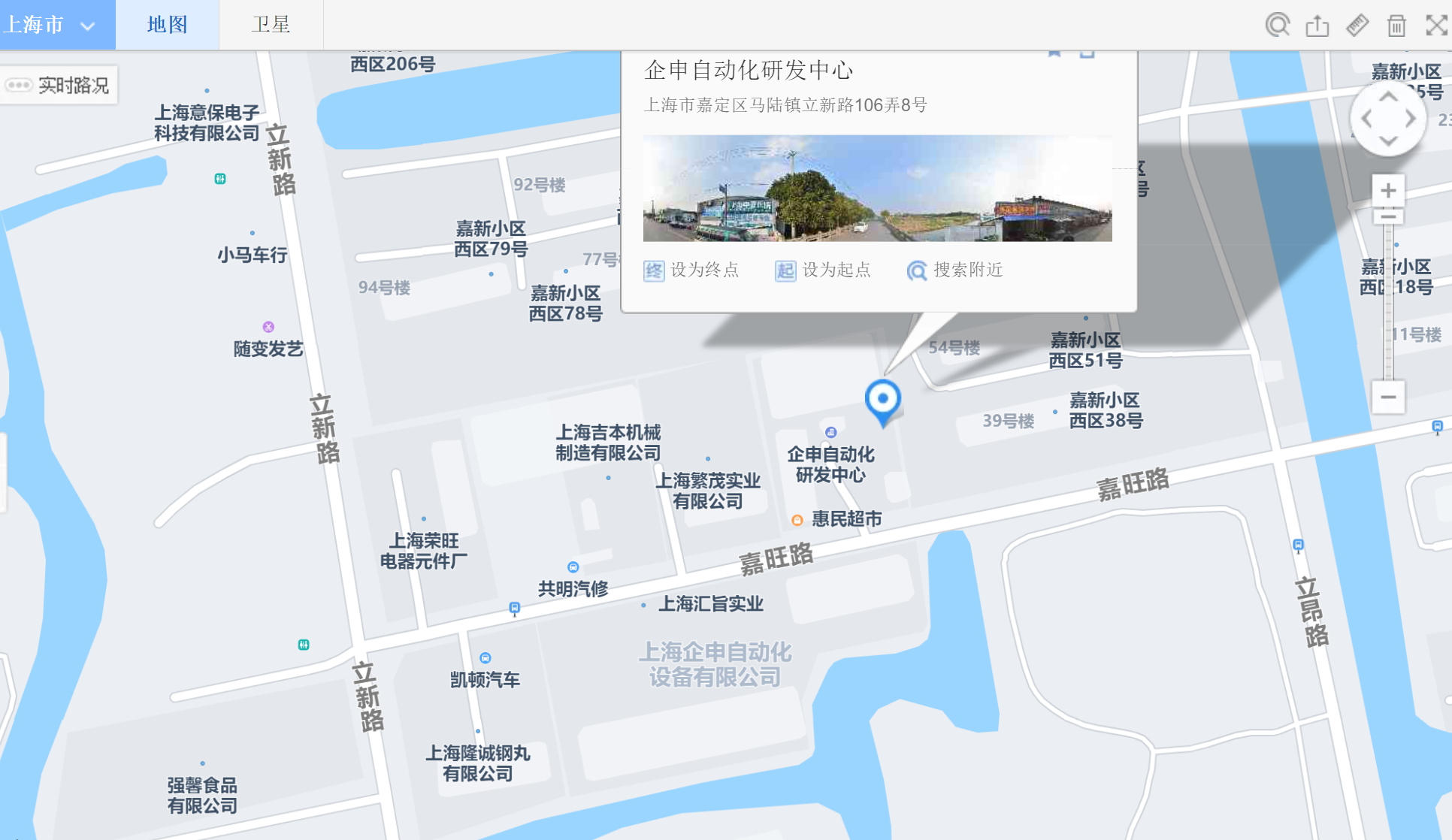Activate the ruler measuring tool
1452x840 pixels.
coord(1357,26)
